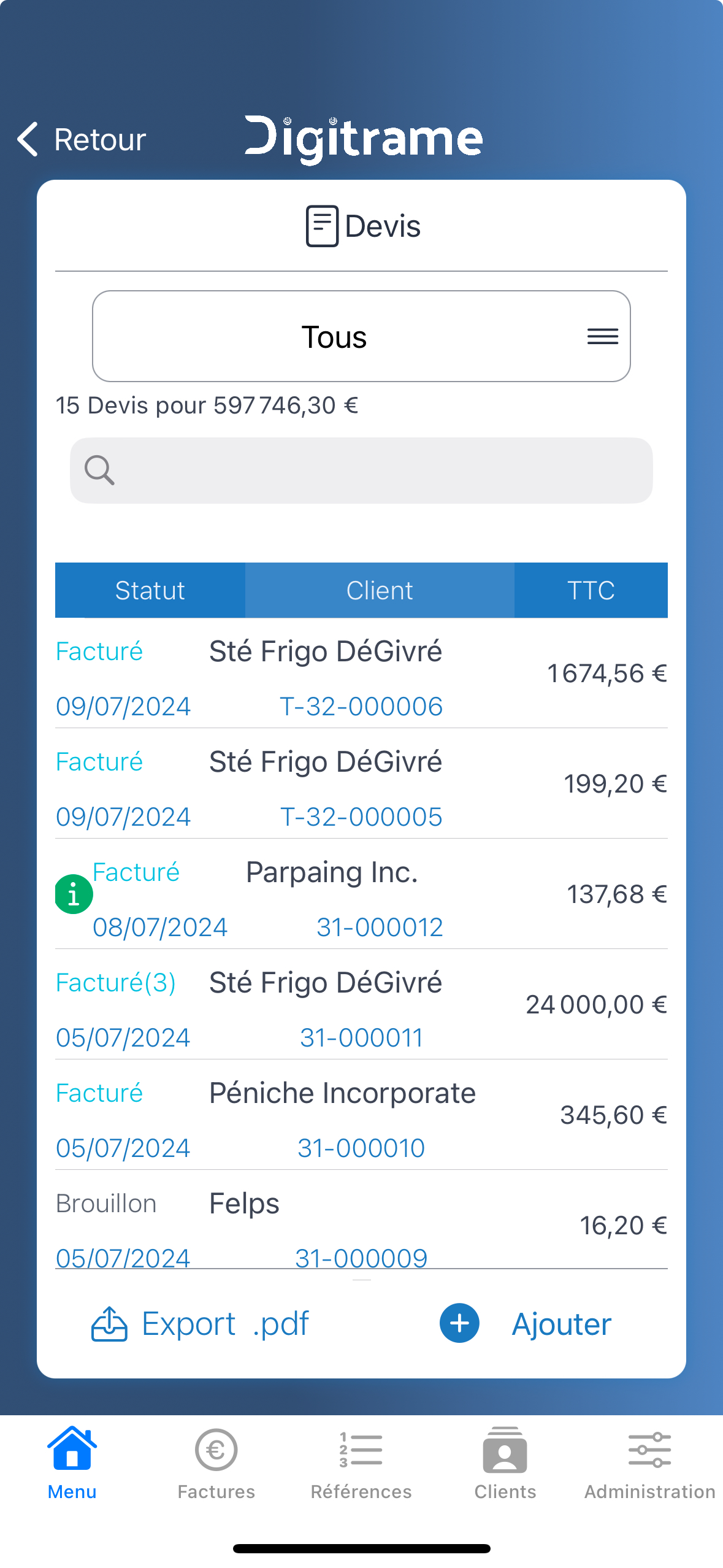Switch to the Factures tab

point(216,1464)
